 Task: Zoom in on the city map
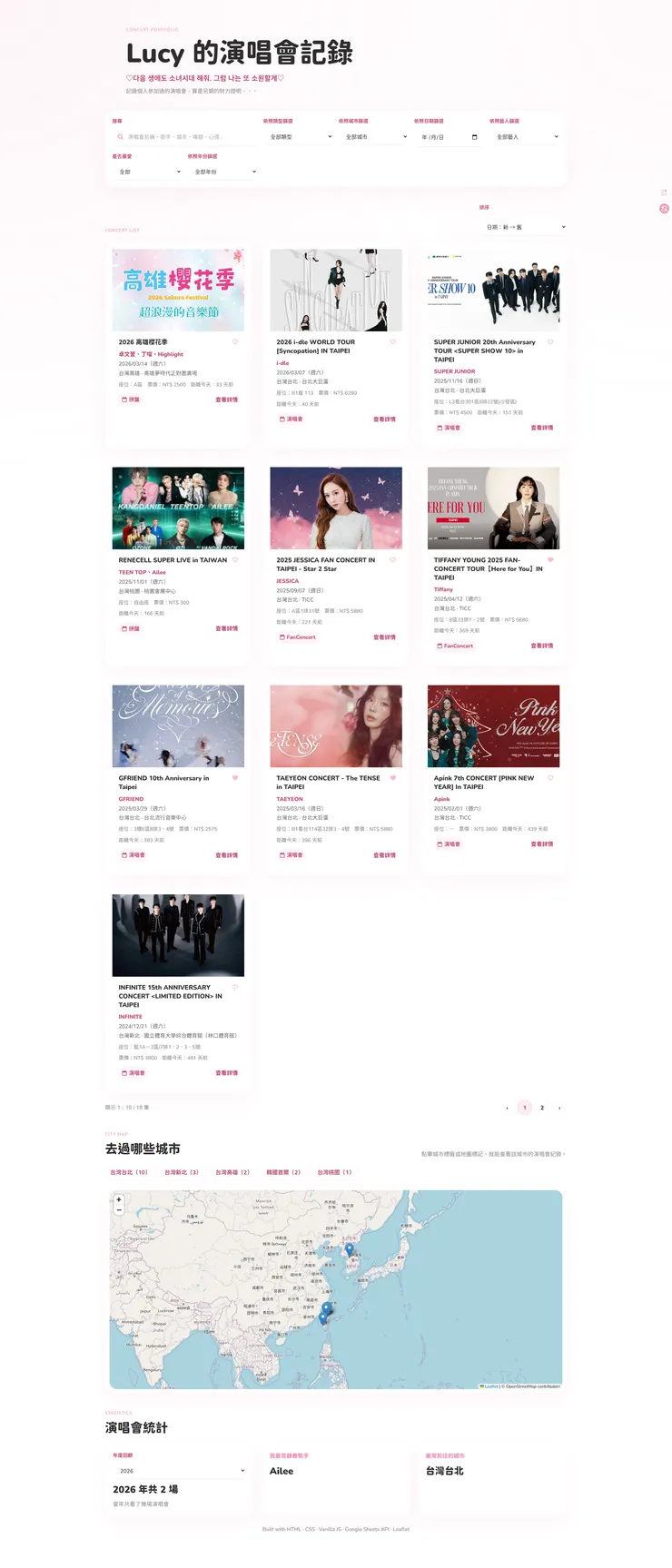(x=118, y=1199)
